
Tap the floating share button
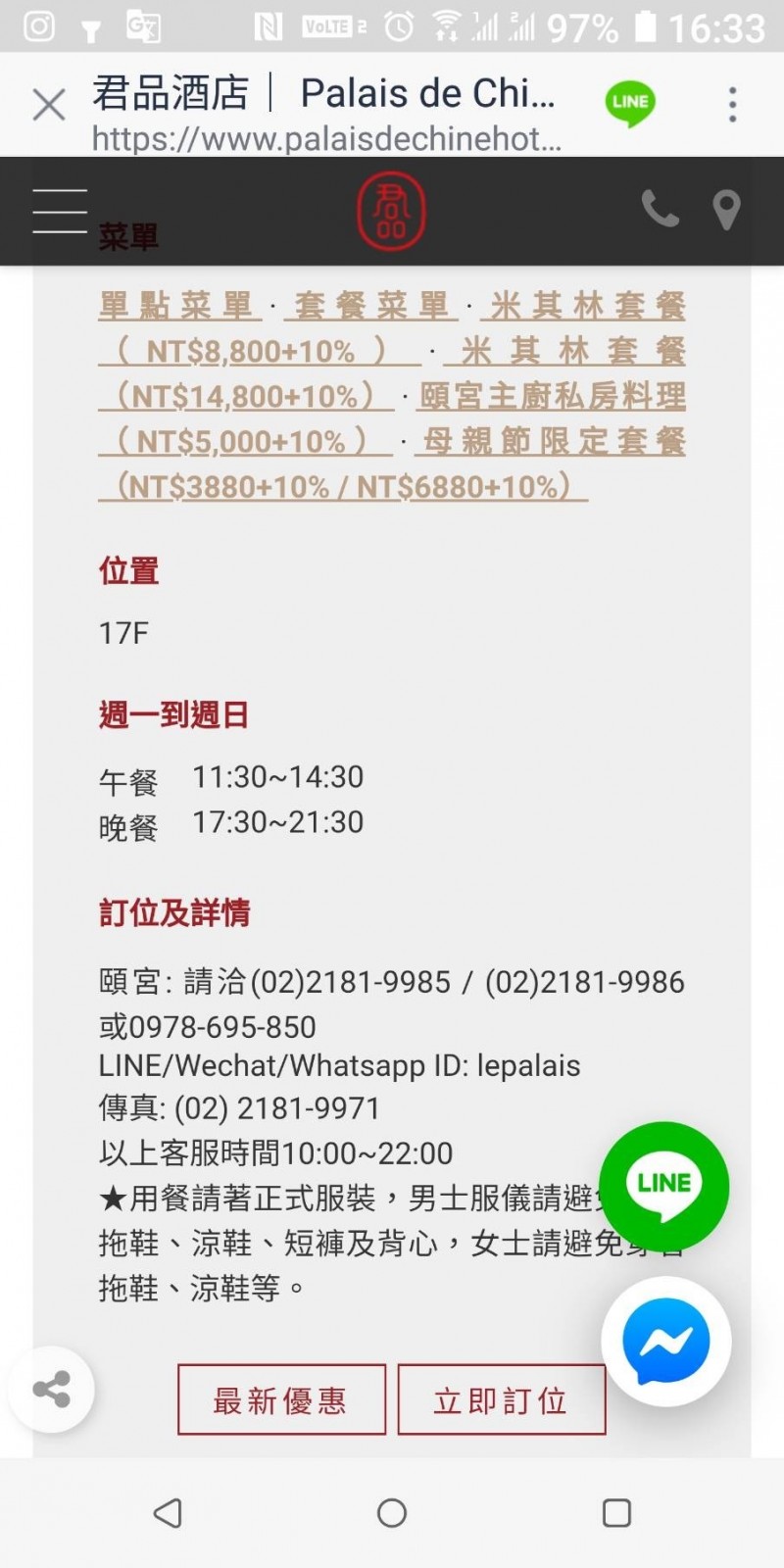[x=51, y=1390]
